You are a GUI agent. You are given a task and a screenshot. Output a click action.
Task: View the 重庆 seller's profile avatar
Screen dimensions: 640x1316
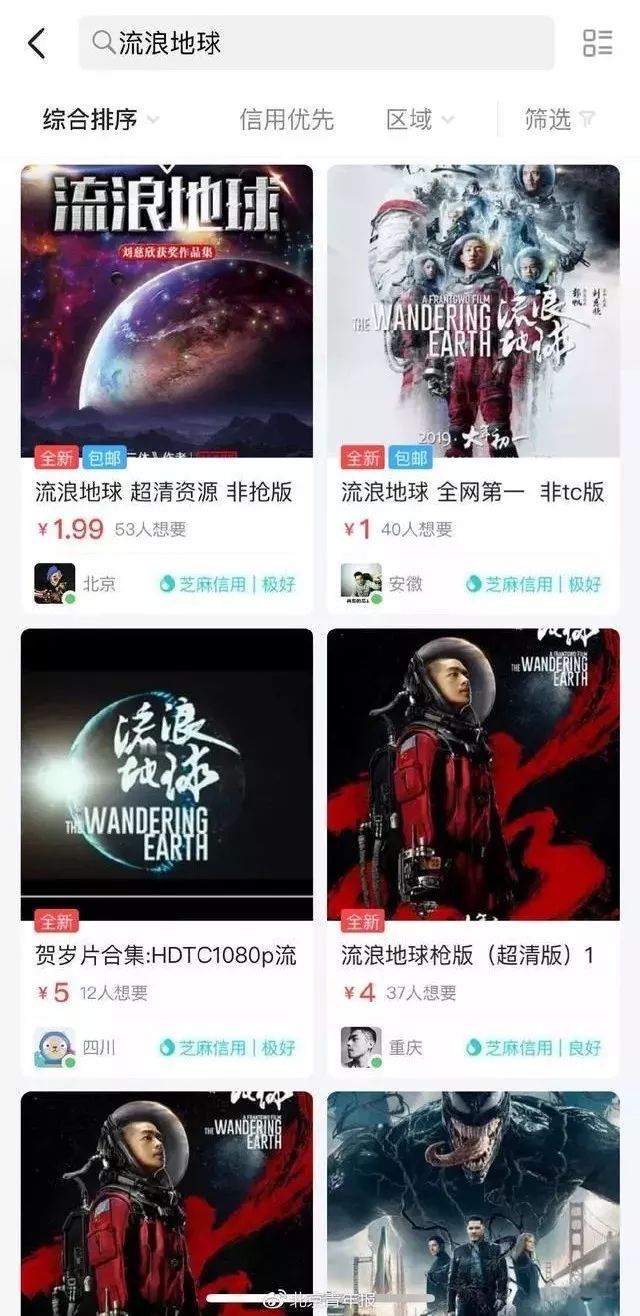coord(360,1047)
